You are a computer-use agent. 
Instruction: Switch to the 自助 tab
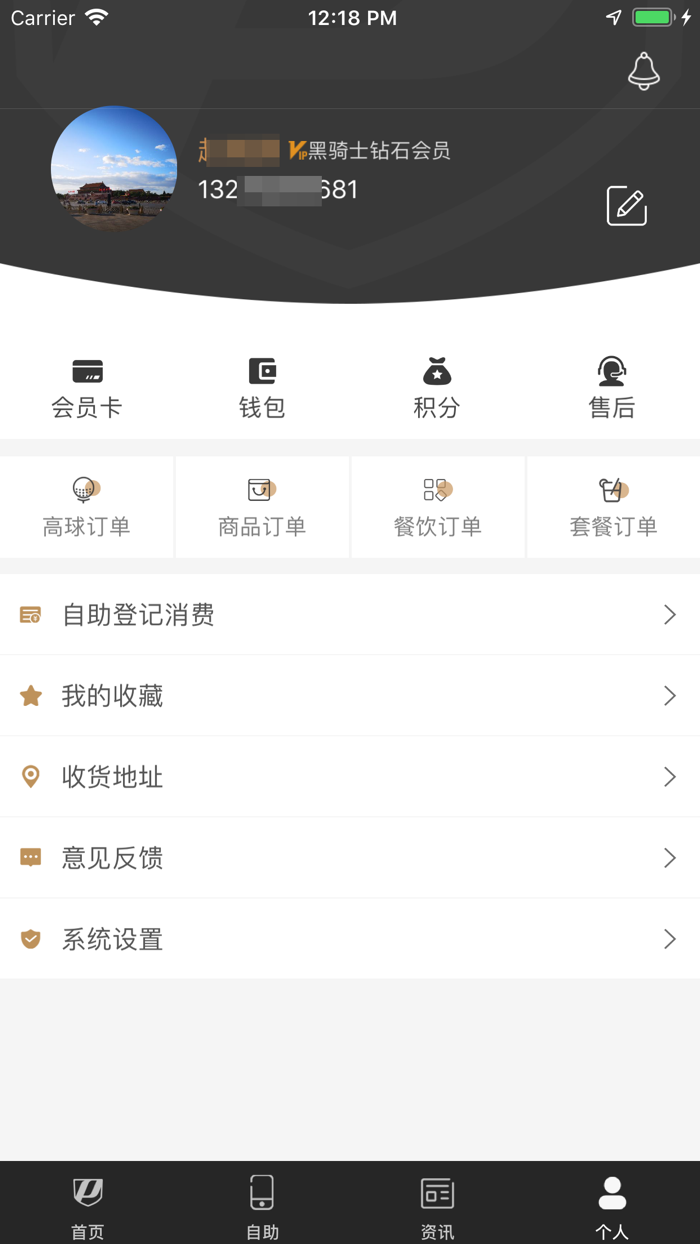[x=262, y=1205]
